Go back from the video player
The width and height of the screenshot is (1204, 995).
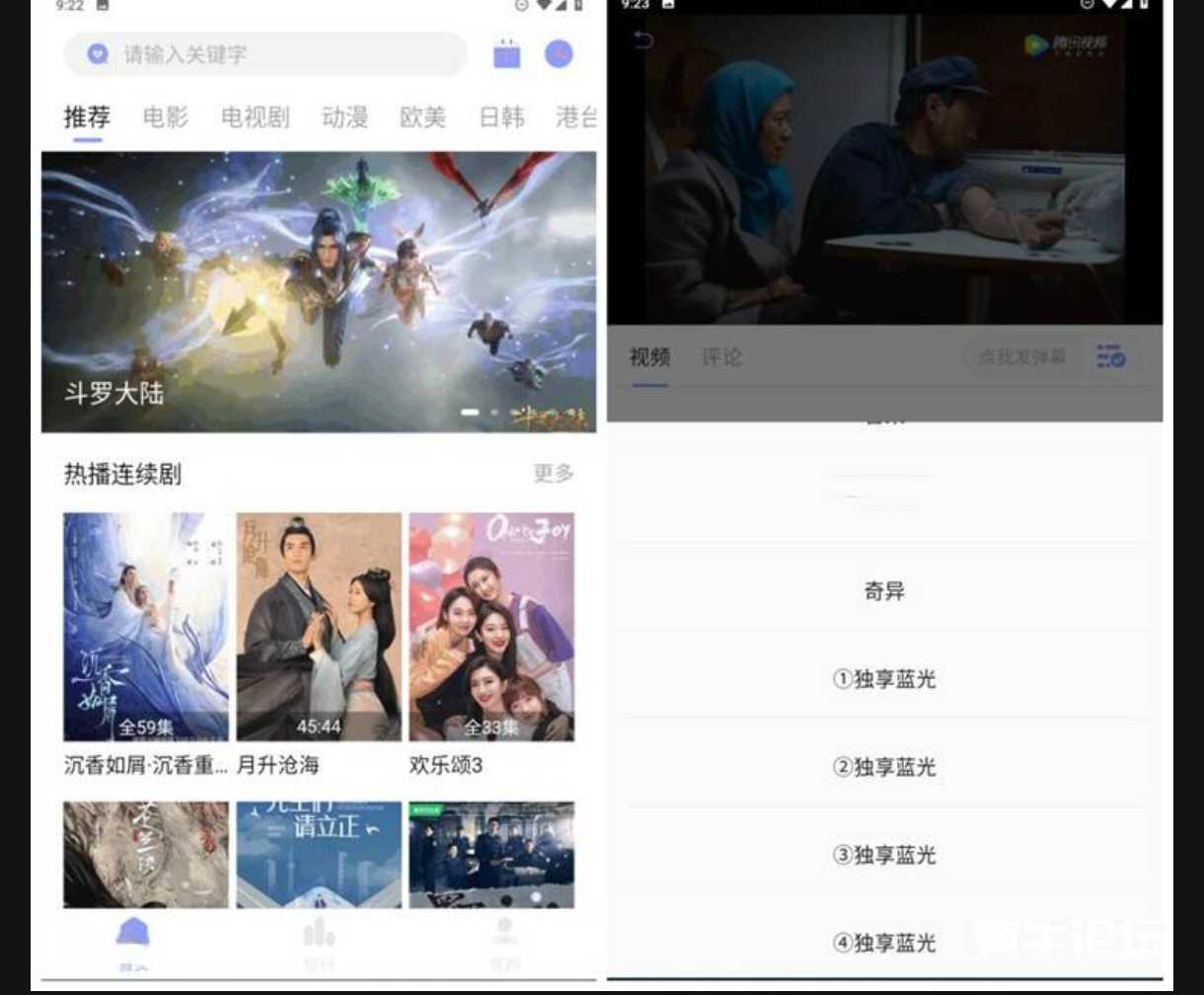tap(643, 40)
